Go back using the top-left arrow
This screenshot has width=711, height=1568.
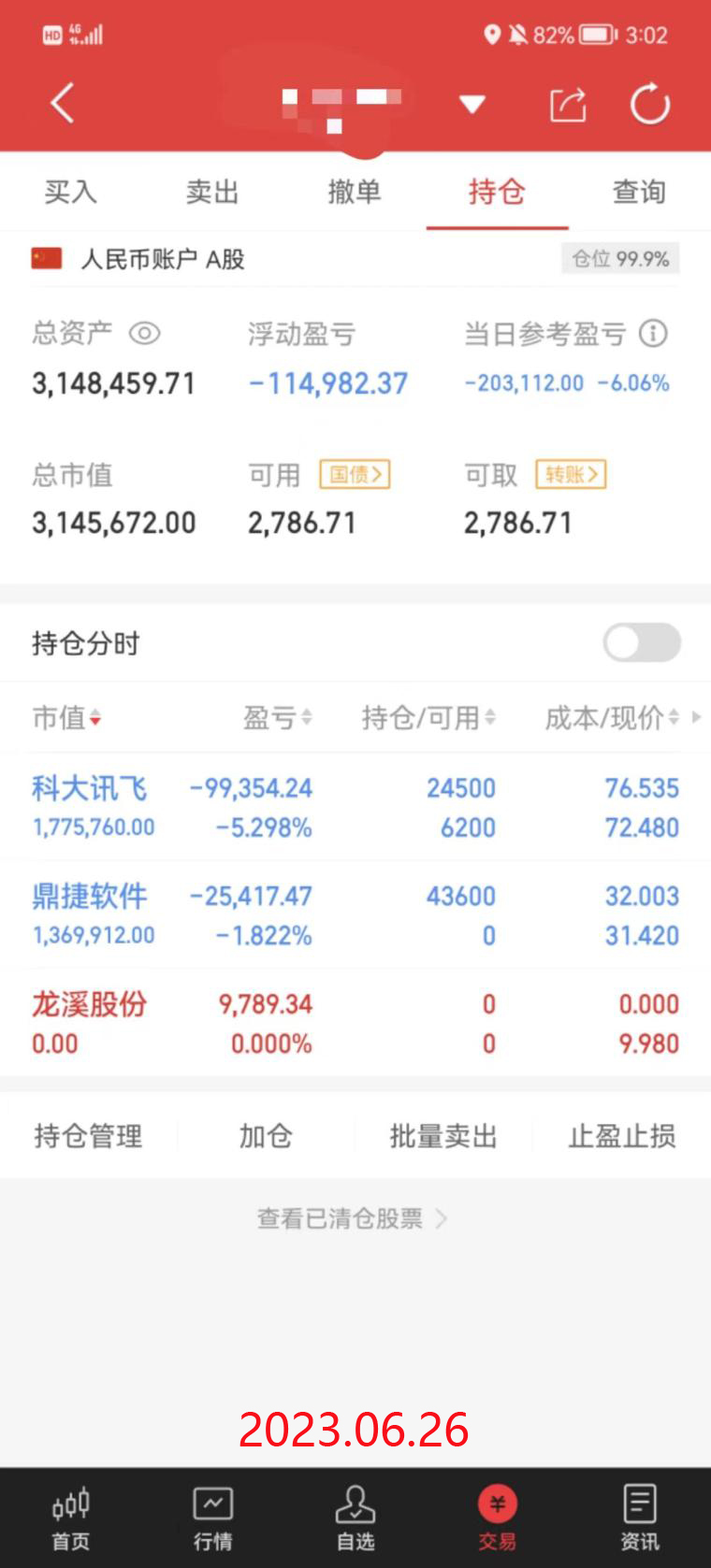pyautogui.click(x=62, y=103)
